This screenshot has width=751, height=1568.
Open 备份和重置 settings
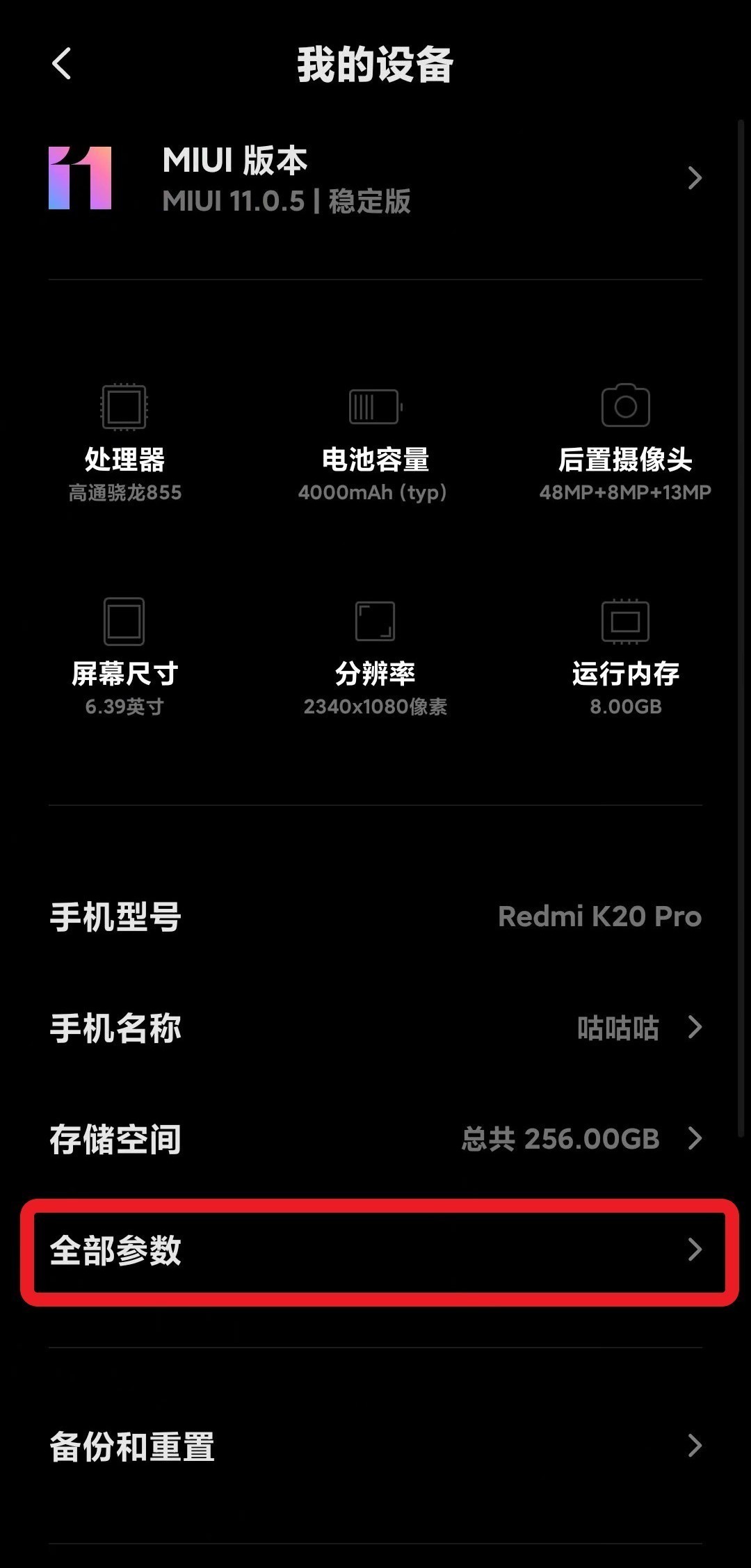375,1446
